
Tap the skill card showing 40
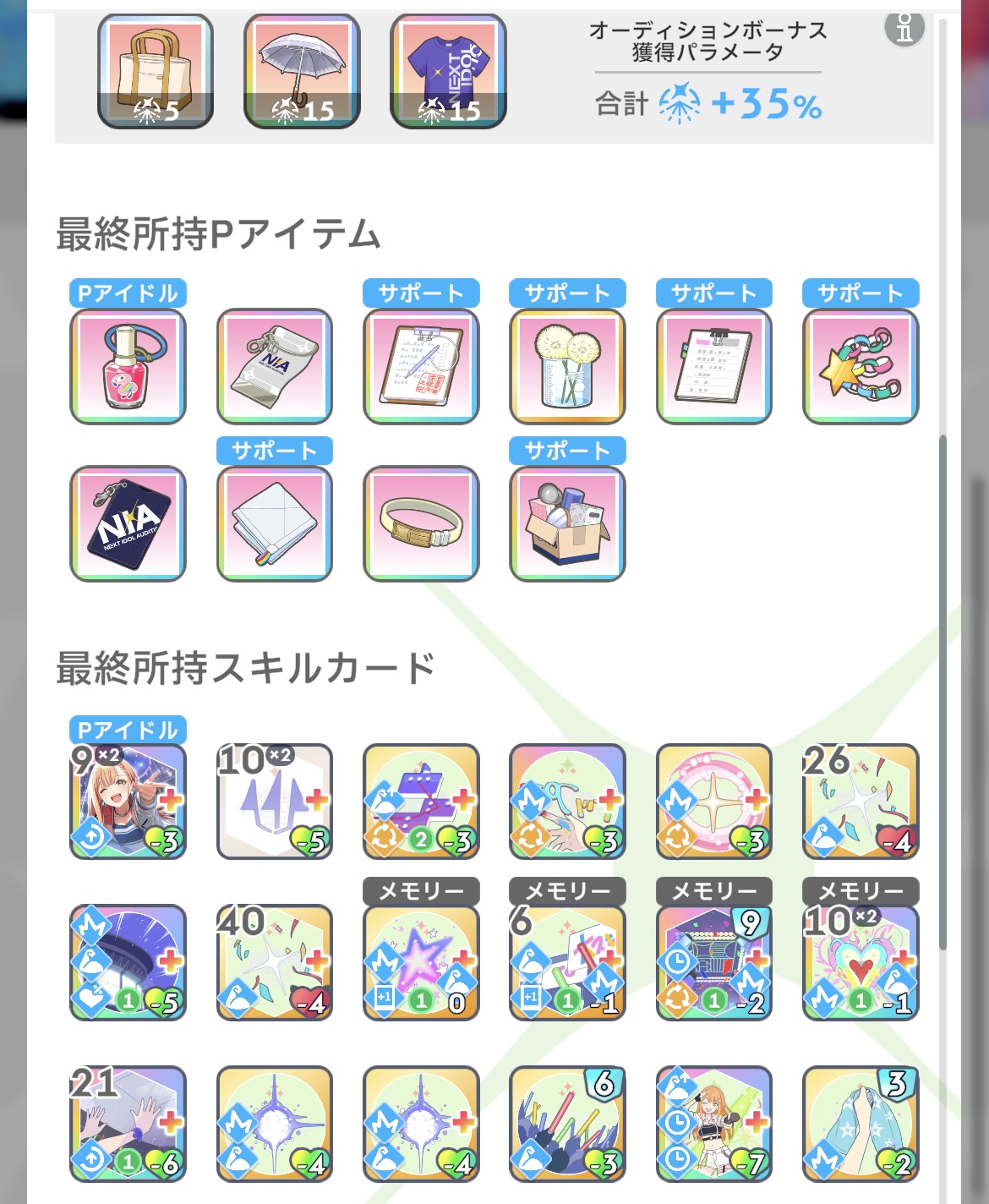[275, 963]
